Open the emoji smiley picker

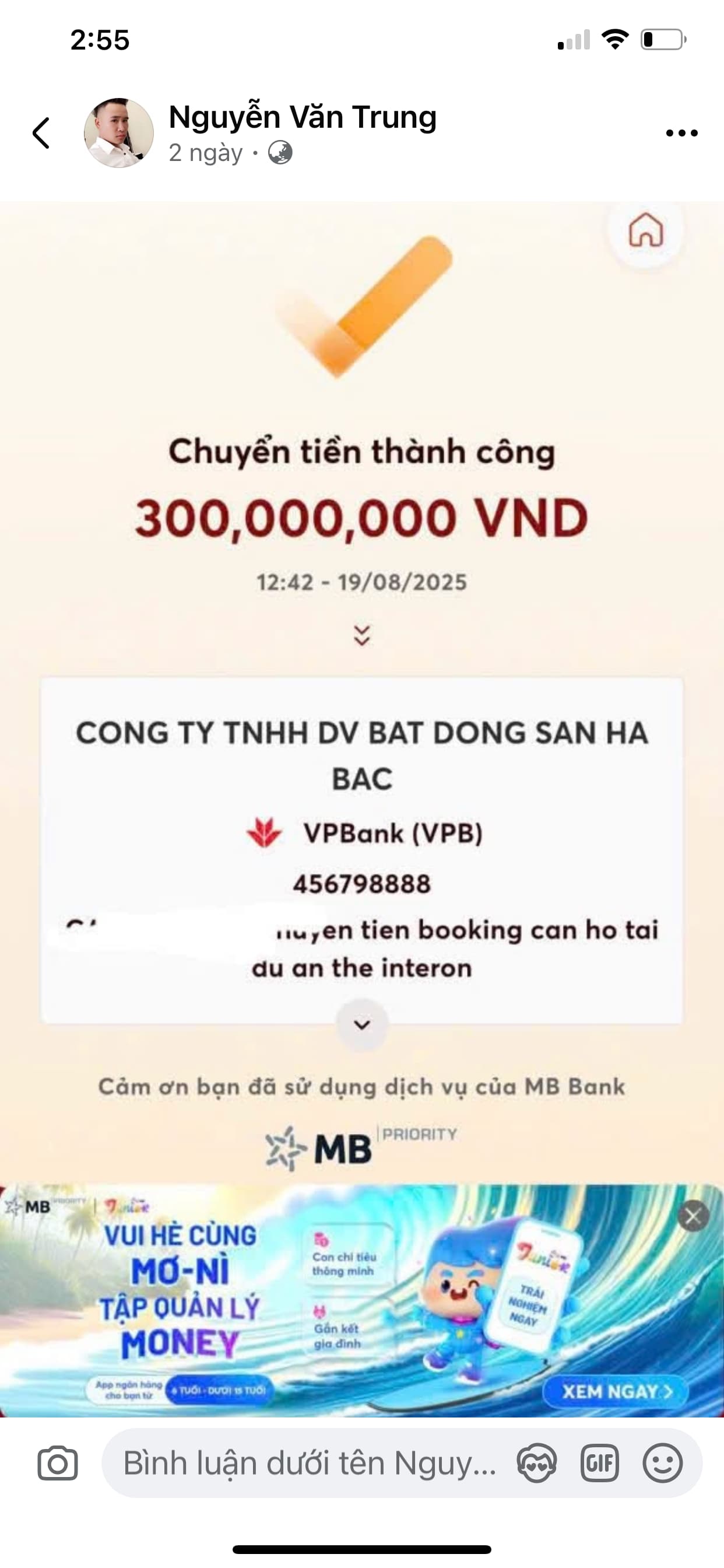coord(663,1462)
